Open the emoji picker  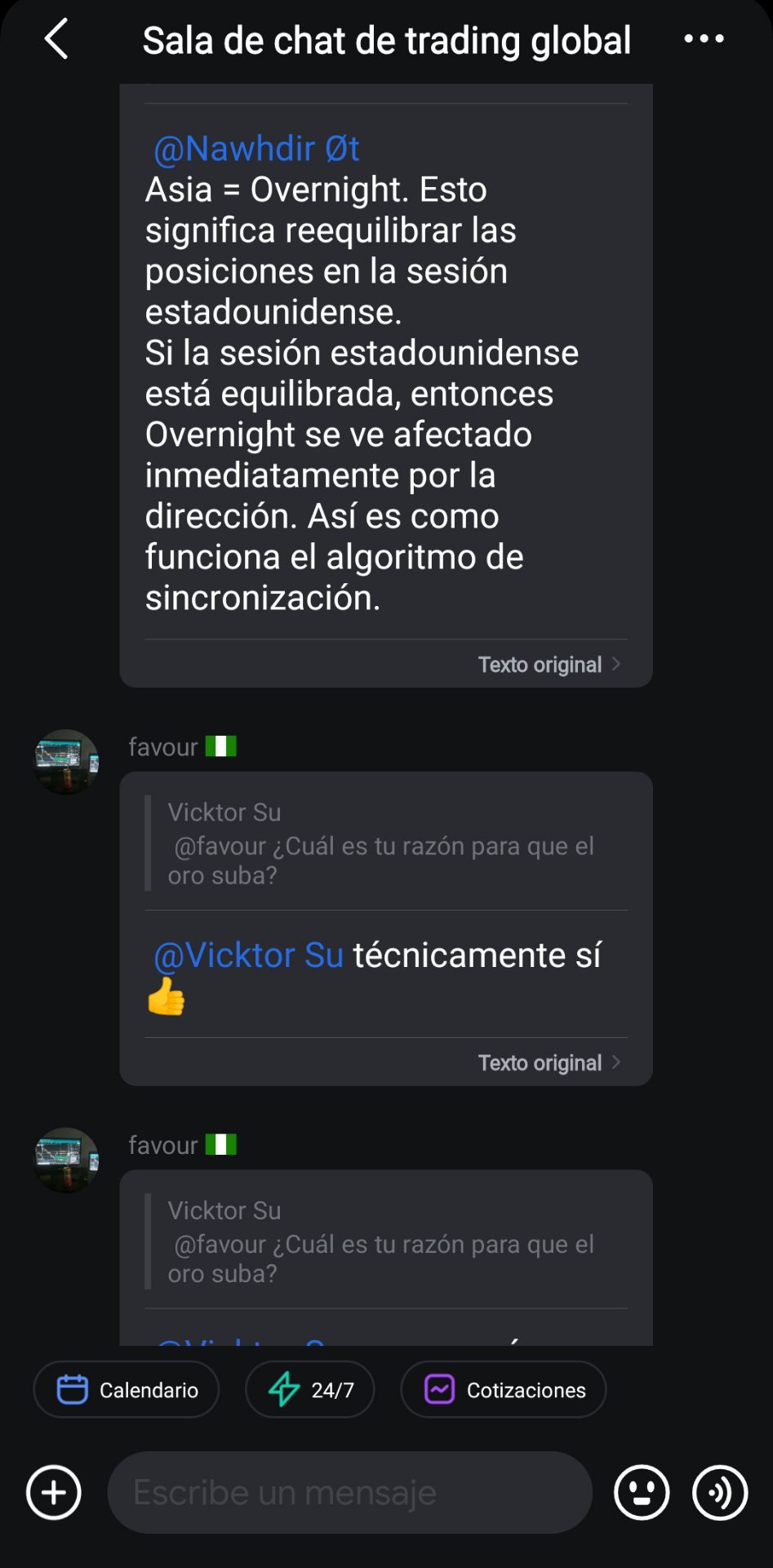coord(642,1493)
